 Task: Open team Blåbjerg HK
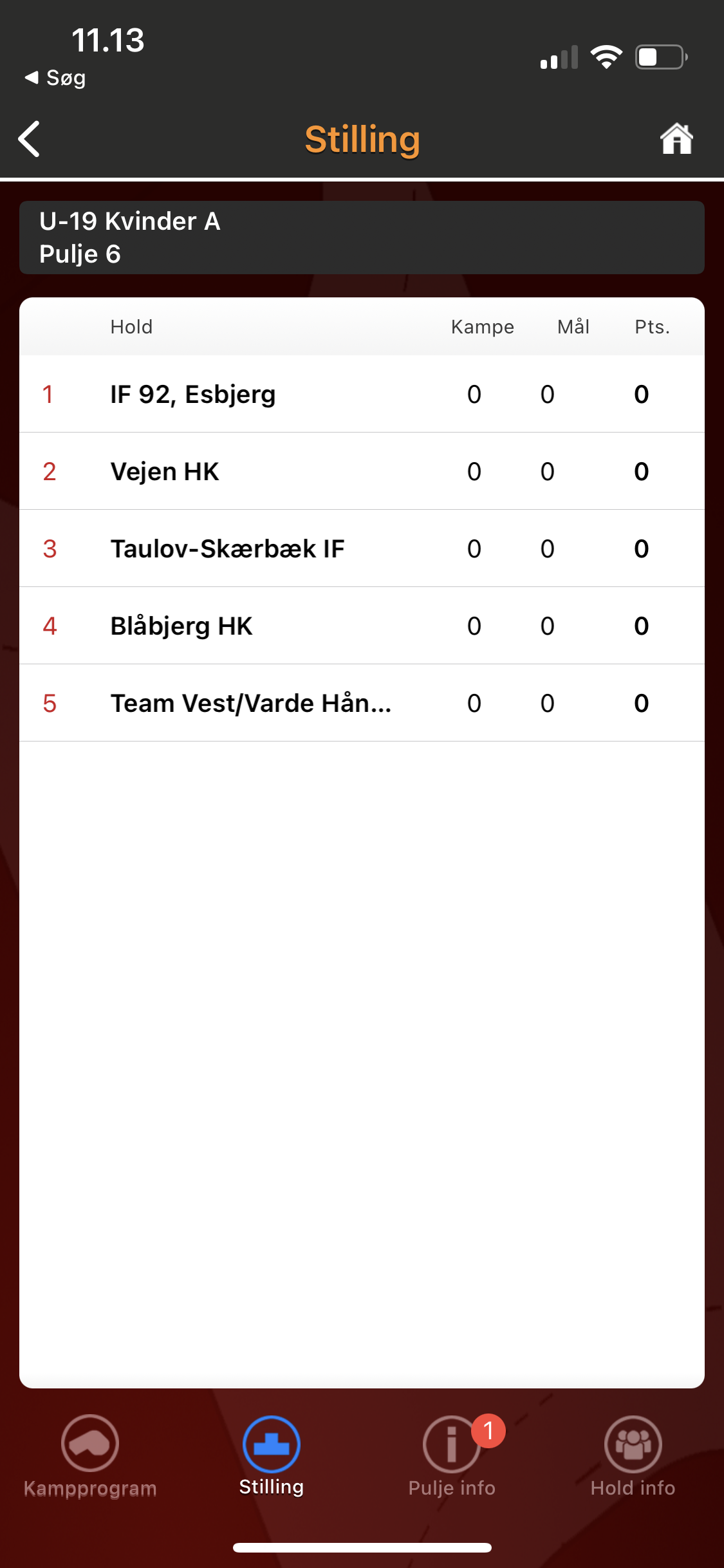click(362, 626)
